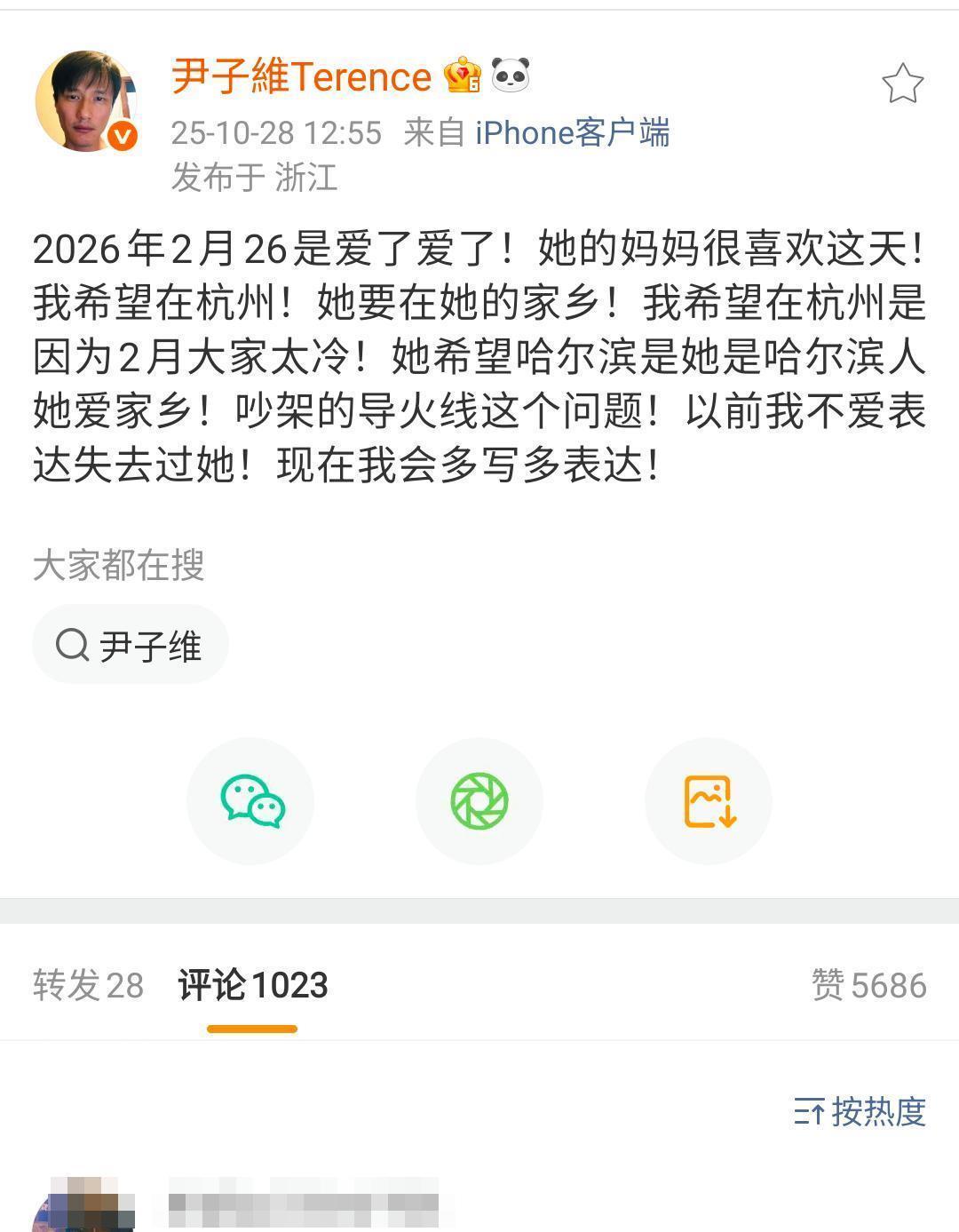959x1232 pixels.
Task: Switch to the 转发 28 reposts tab
Action: (x=88, y=985)
